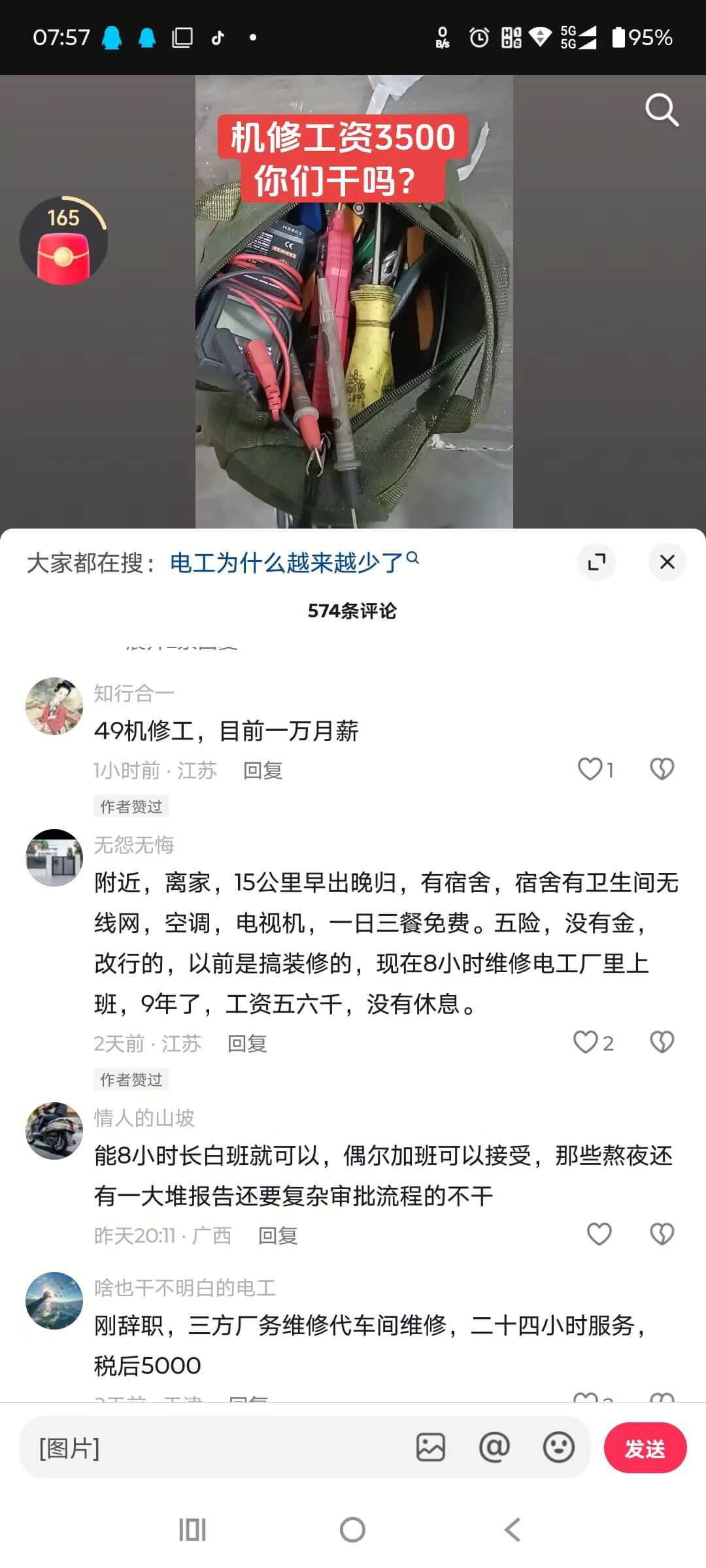Open 知行合一's profile avatar
This screenshot has height=1568, width=706.
point(54,706)
